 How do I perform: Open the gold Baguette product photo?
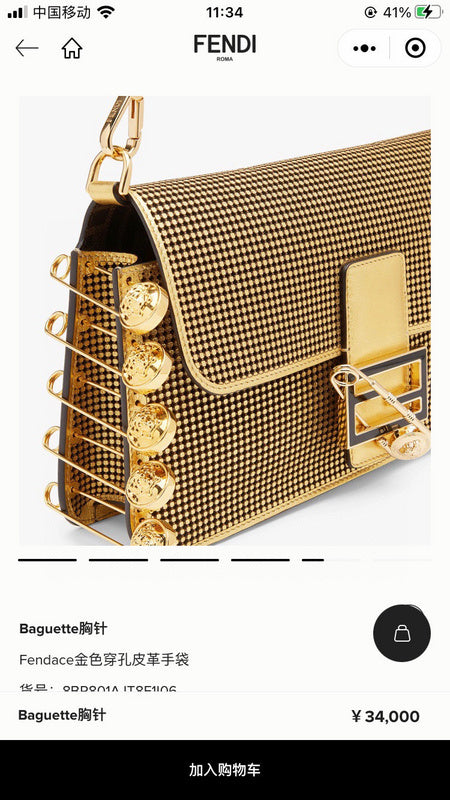(x=225, y=321)
